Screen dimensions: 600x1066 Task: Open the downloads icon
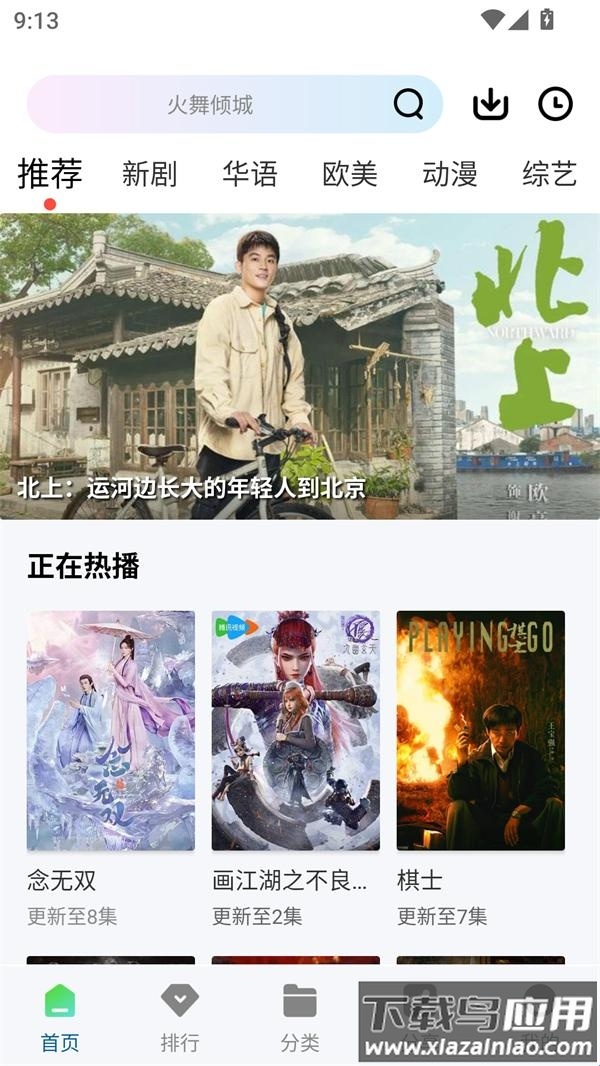(490, 104)
